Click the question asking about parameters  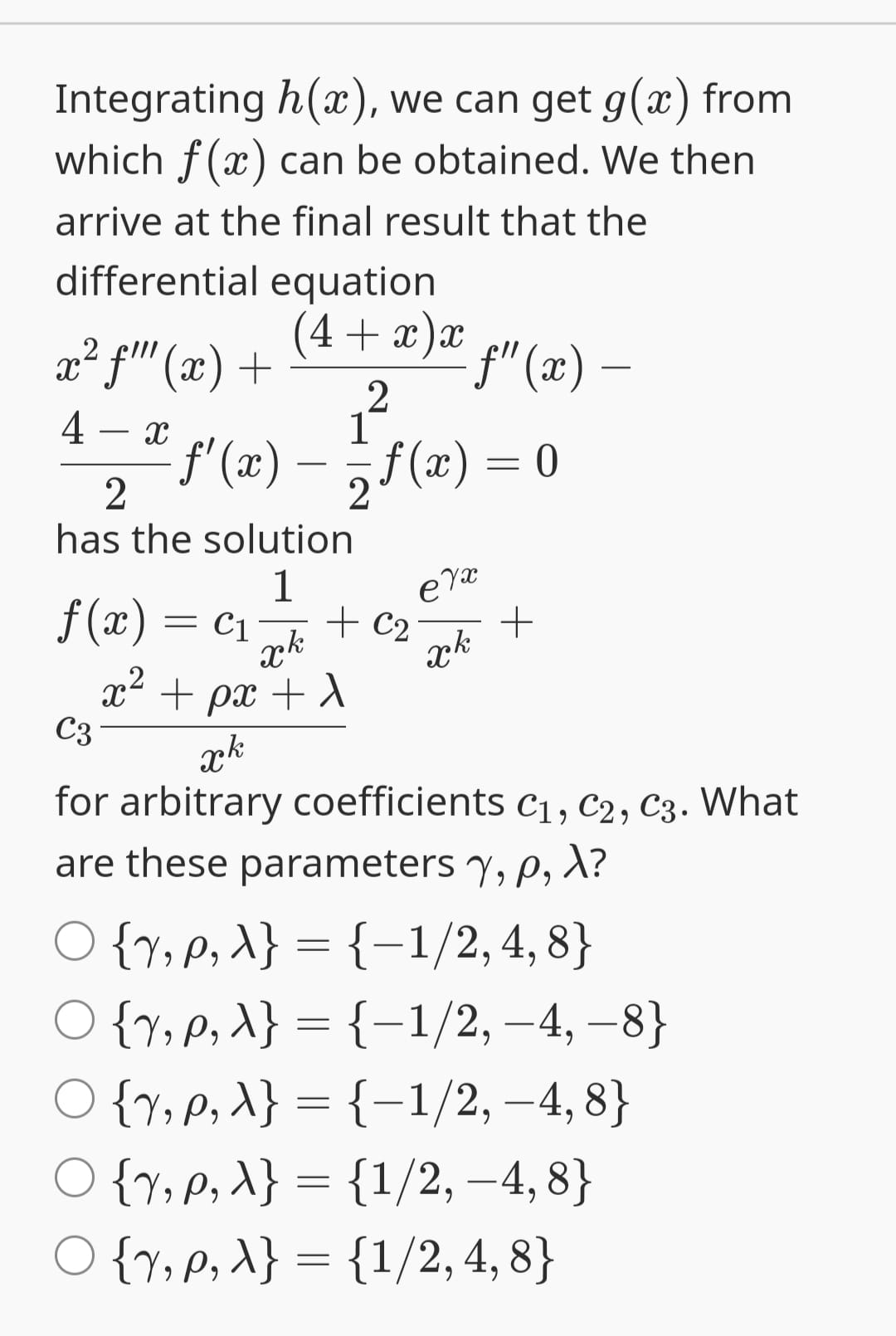pos(332,863)
